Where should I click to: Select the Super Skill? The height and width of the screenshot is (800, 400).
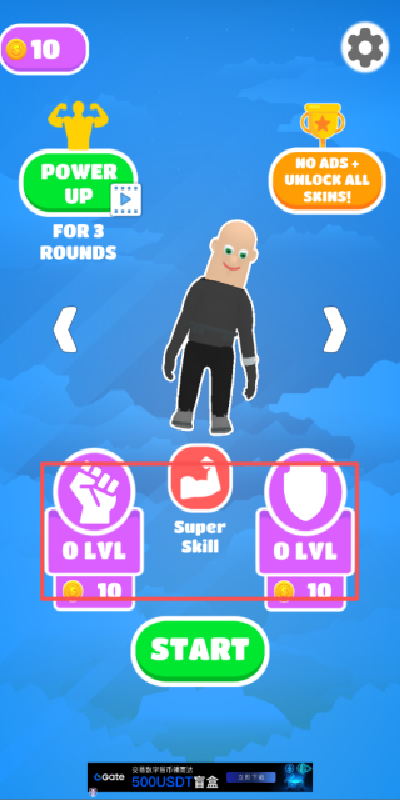pyautogui.click(x=201, y=477)
